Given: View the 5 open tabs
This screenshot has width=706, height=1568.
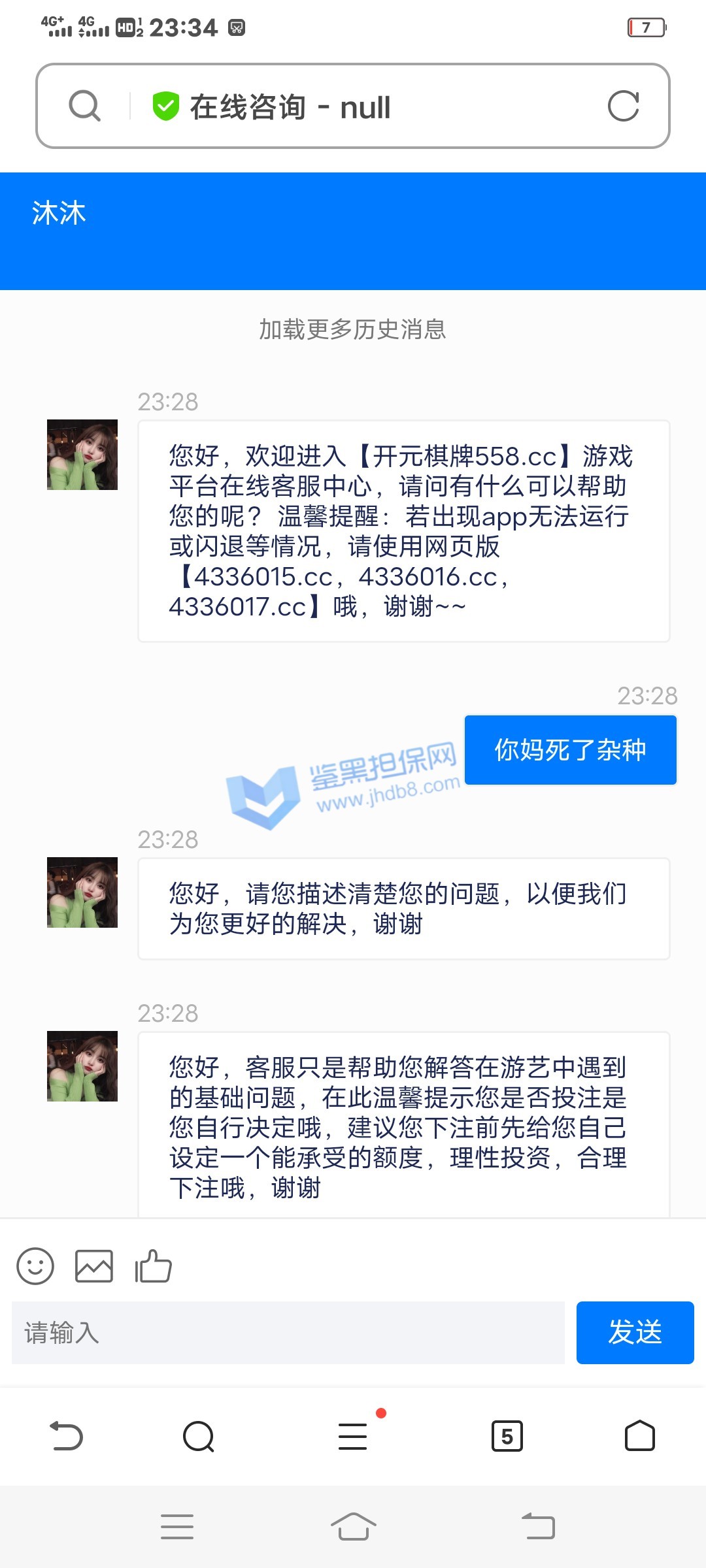Looking at the screenshot, I should [507, 1436].
